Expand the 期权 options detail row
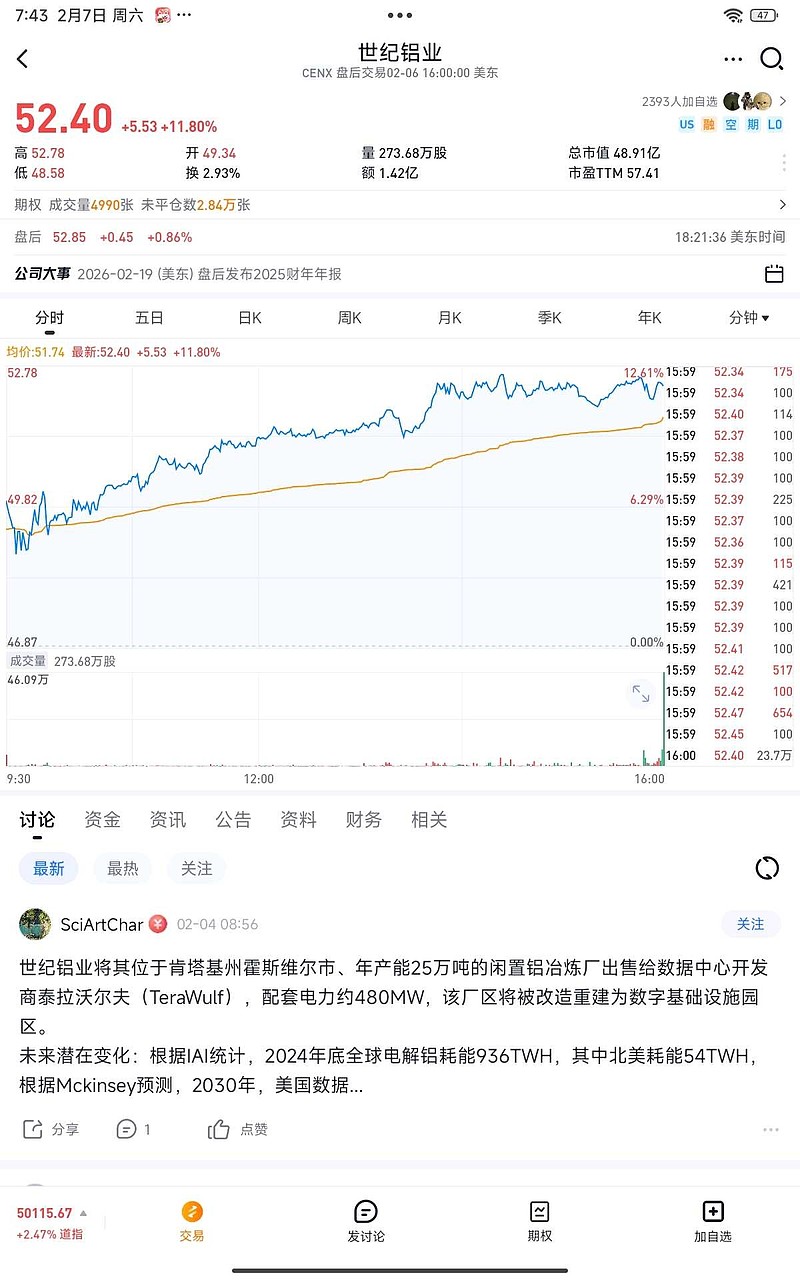The width and height of the screenshot is (800, 1280). pos(779,204)
